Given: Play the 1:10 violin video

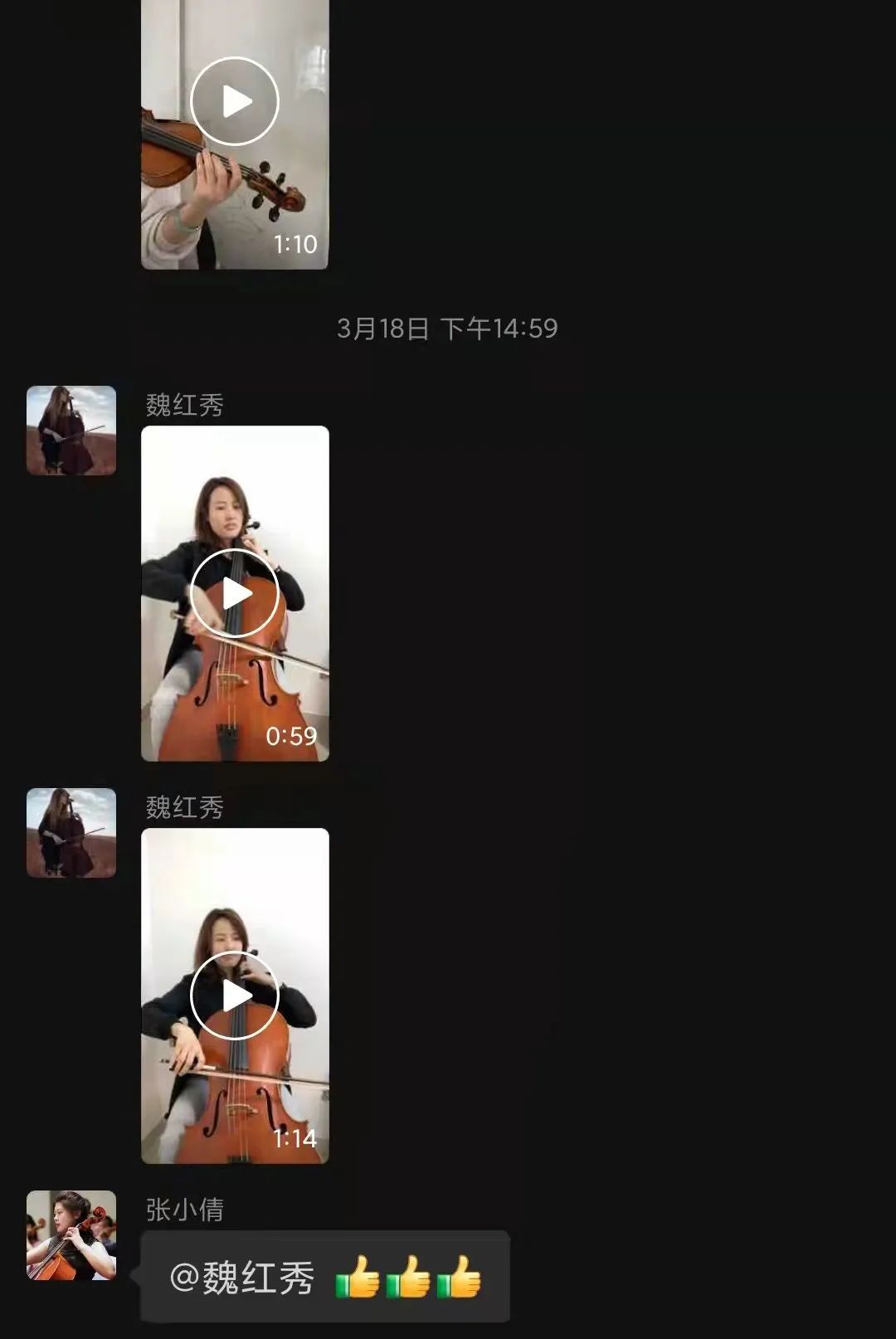Looking at the screenshot, I should [x=235, y=101].
